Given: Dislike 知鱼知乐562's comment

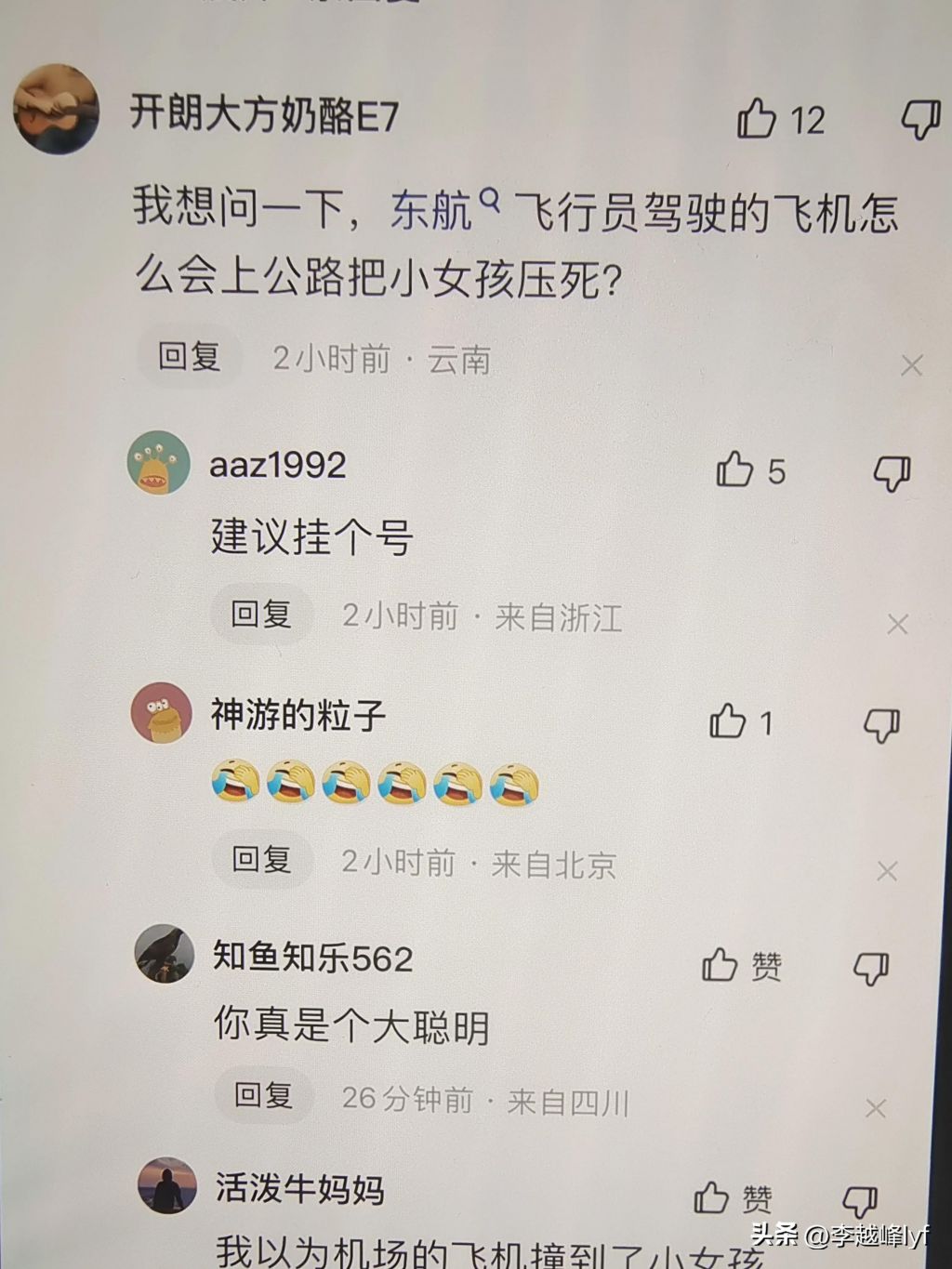Looking at the screenshot, I should point(871,968).
